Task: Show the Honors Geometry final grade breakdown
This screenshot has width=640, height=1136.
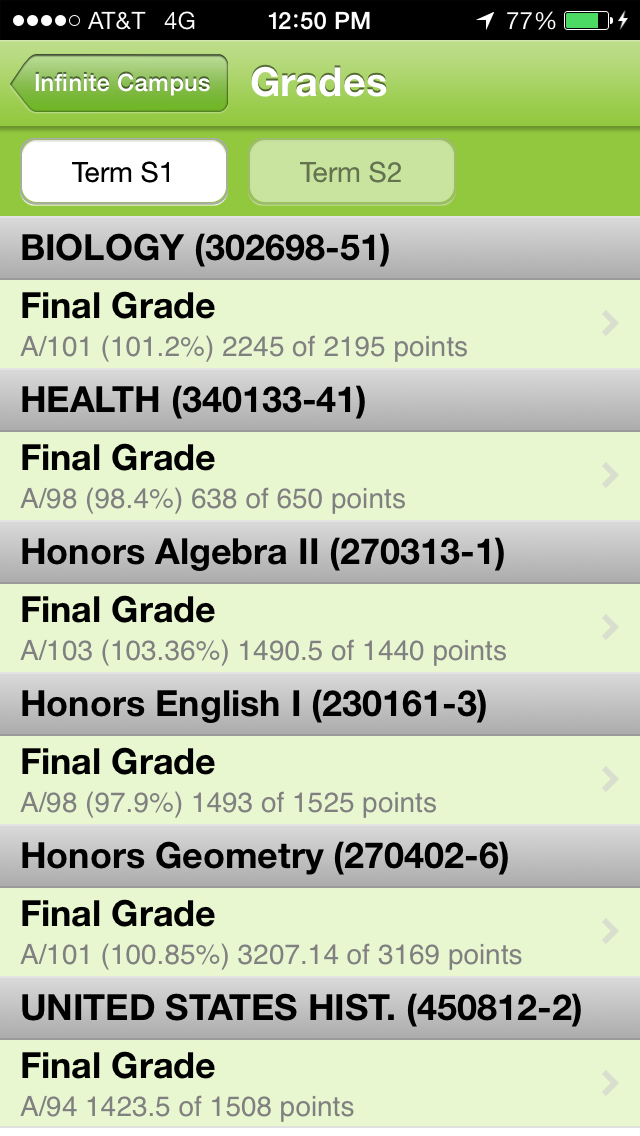Action: click(x=320, y=932)
